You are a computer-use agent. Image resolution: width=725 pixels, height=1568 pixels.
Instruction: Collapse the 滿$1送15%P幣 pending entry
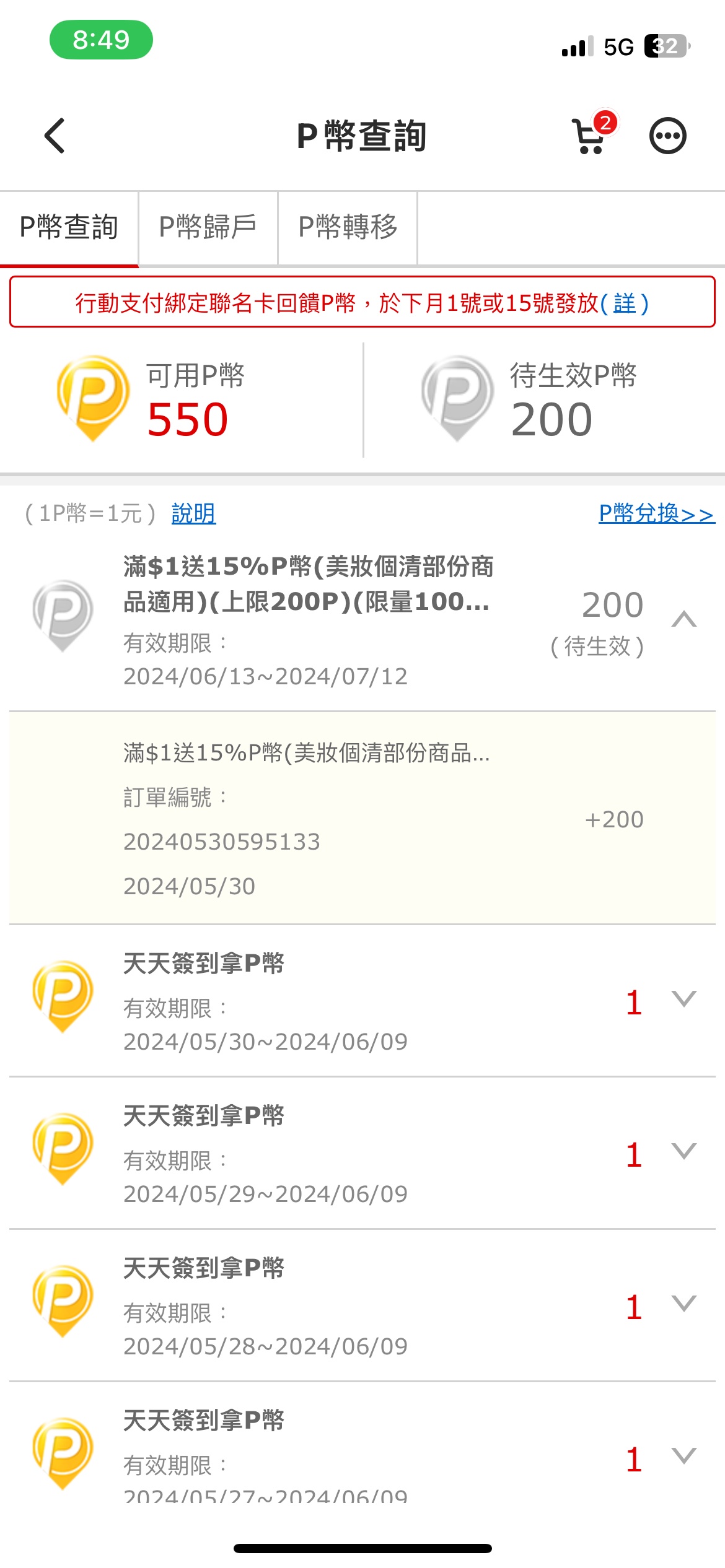(x=684, y=619)
